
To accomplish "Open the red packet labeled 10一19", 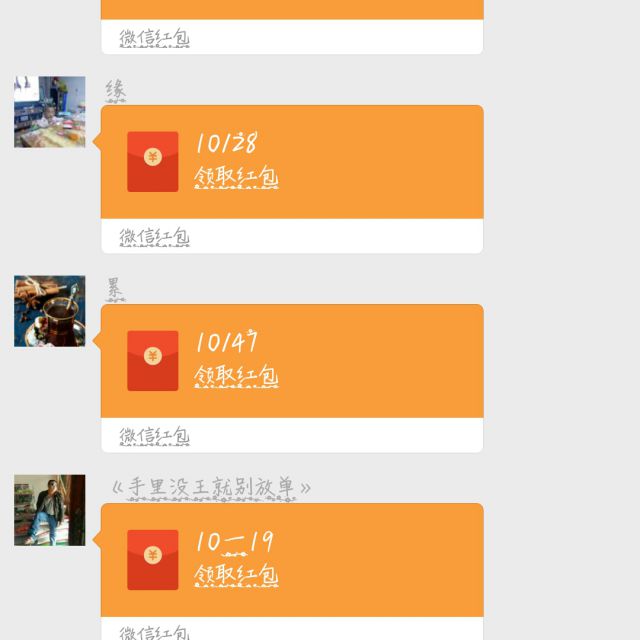I will pos(291,560).
